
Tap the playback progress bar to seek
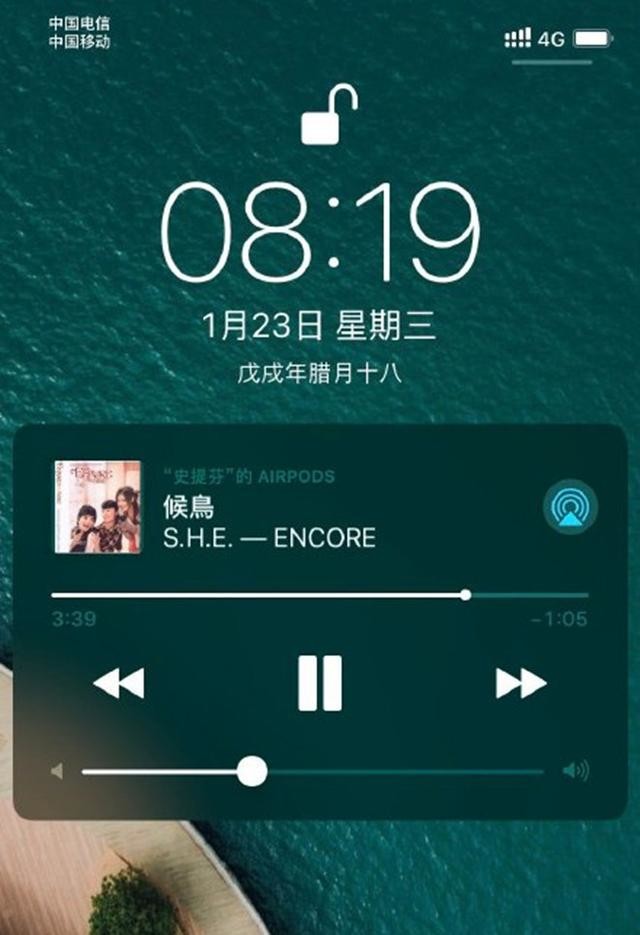point(320,595)
